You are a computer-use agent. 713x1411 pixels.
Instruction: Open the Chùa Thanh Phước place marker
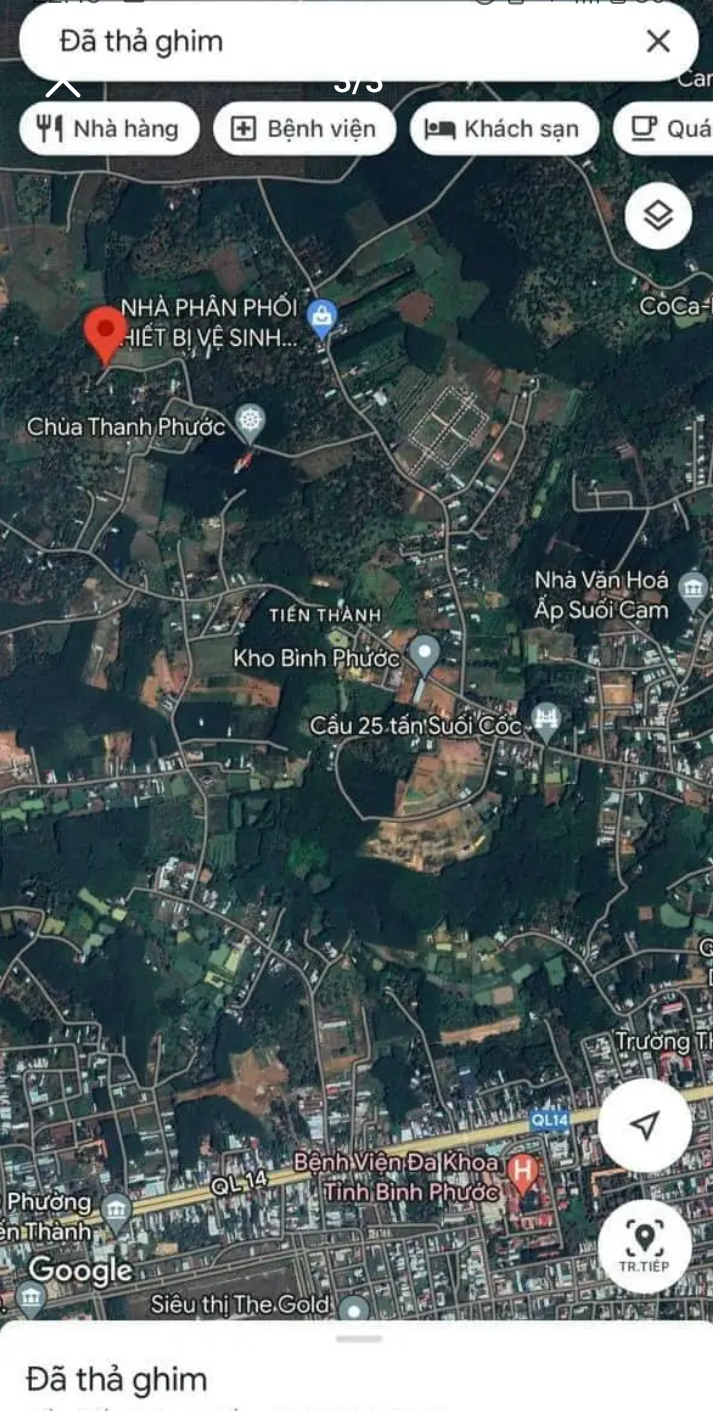[x=249, y=424]
